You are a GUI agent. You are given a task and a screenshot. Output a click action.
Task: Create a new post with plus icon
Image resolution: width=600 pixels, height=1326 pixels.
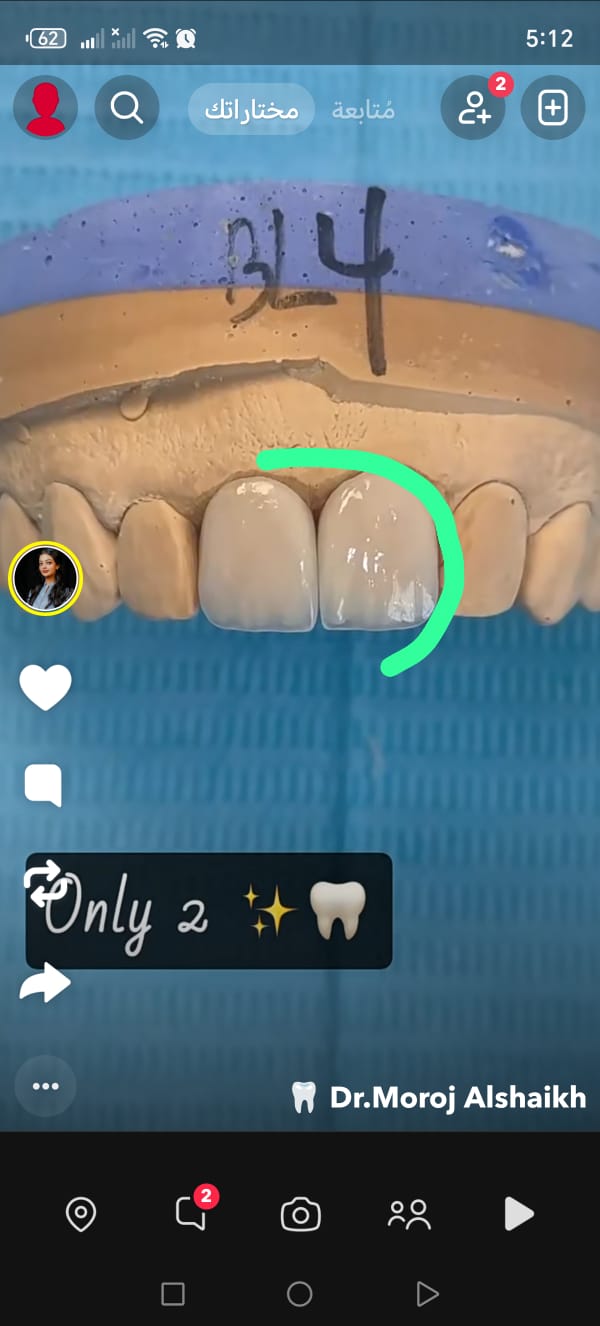point(553,108)
